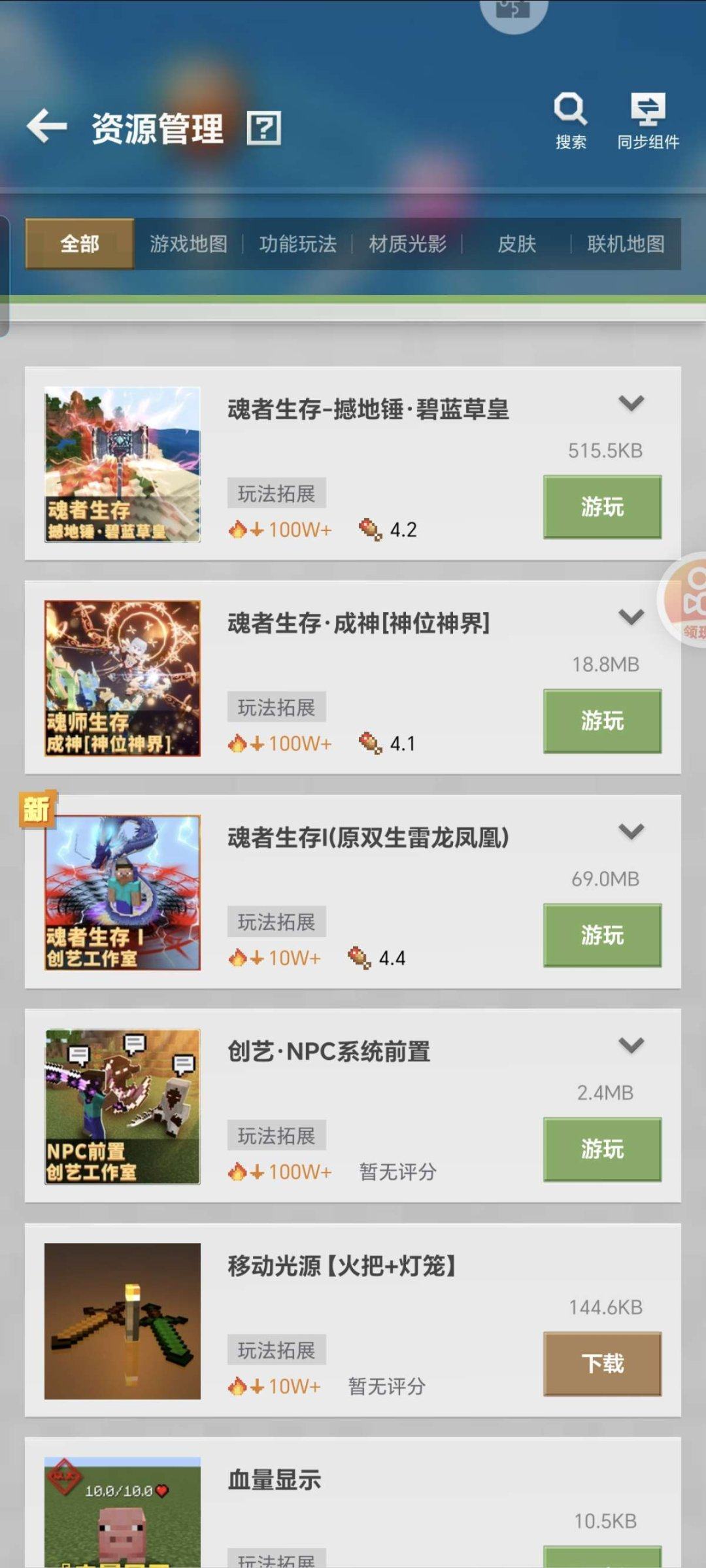
Task: Select the 玩法拓展 tag under 移动光源
Action: (276, 1348)
